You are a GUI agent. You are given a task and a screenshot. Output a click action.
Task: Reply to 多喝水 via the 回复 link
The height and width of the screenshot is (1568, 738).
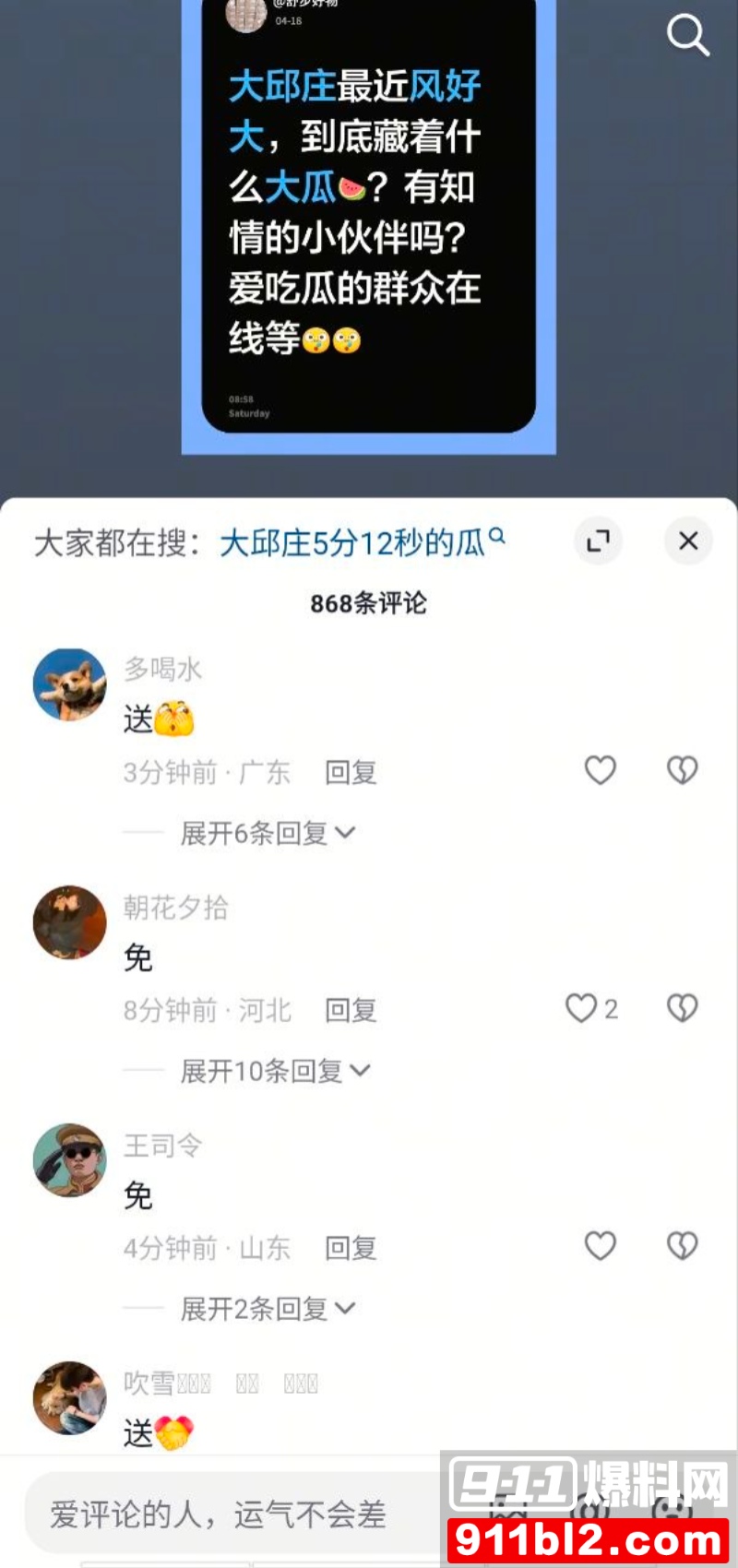tap(349, 772)
